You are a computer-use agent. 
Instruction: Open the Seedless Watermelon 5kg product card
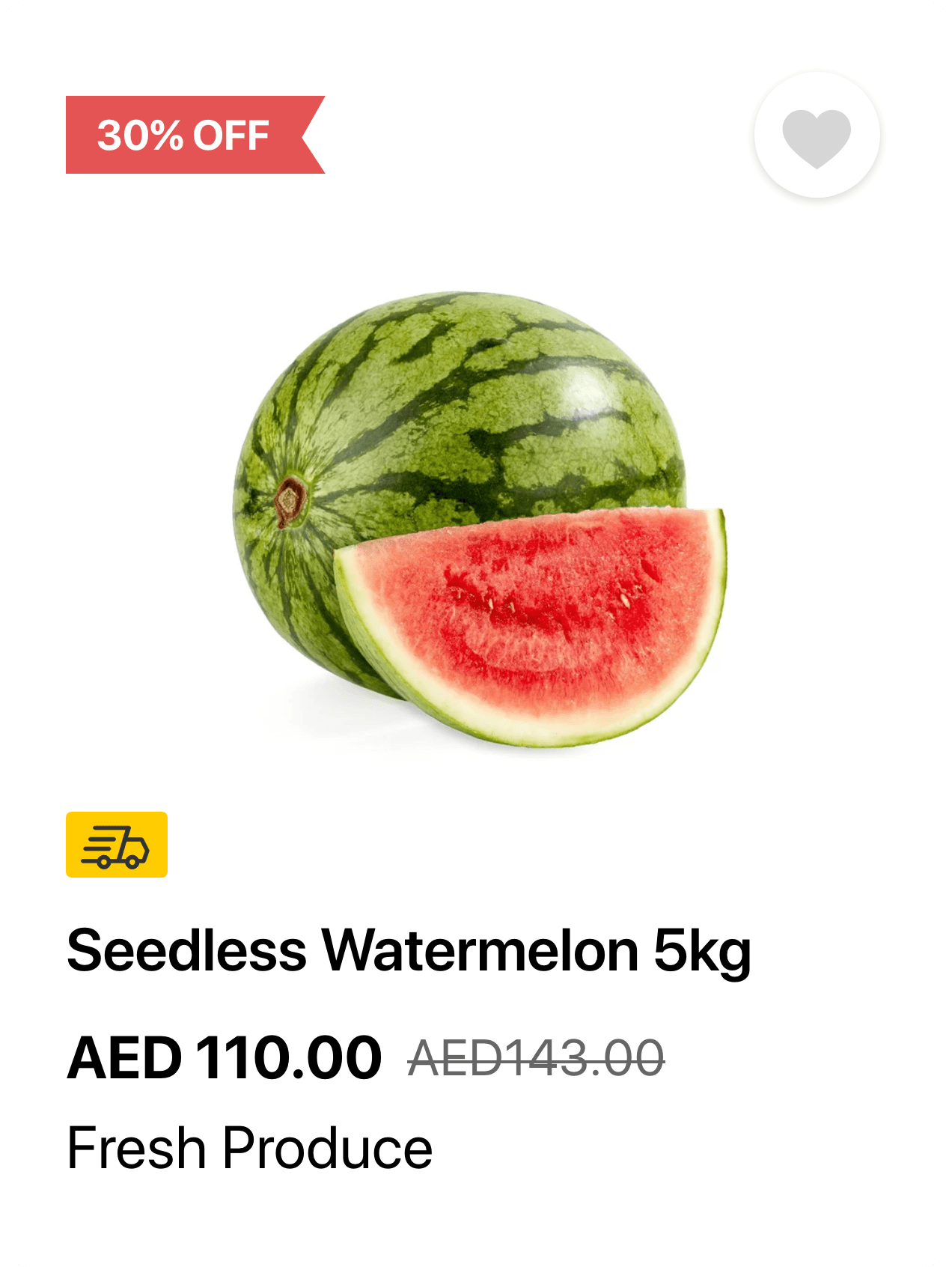tap(409, 951)
